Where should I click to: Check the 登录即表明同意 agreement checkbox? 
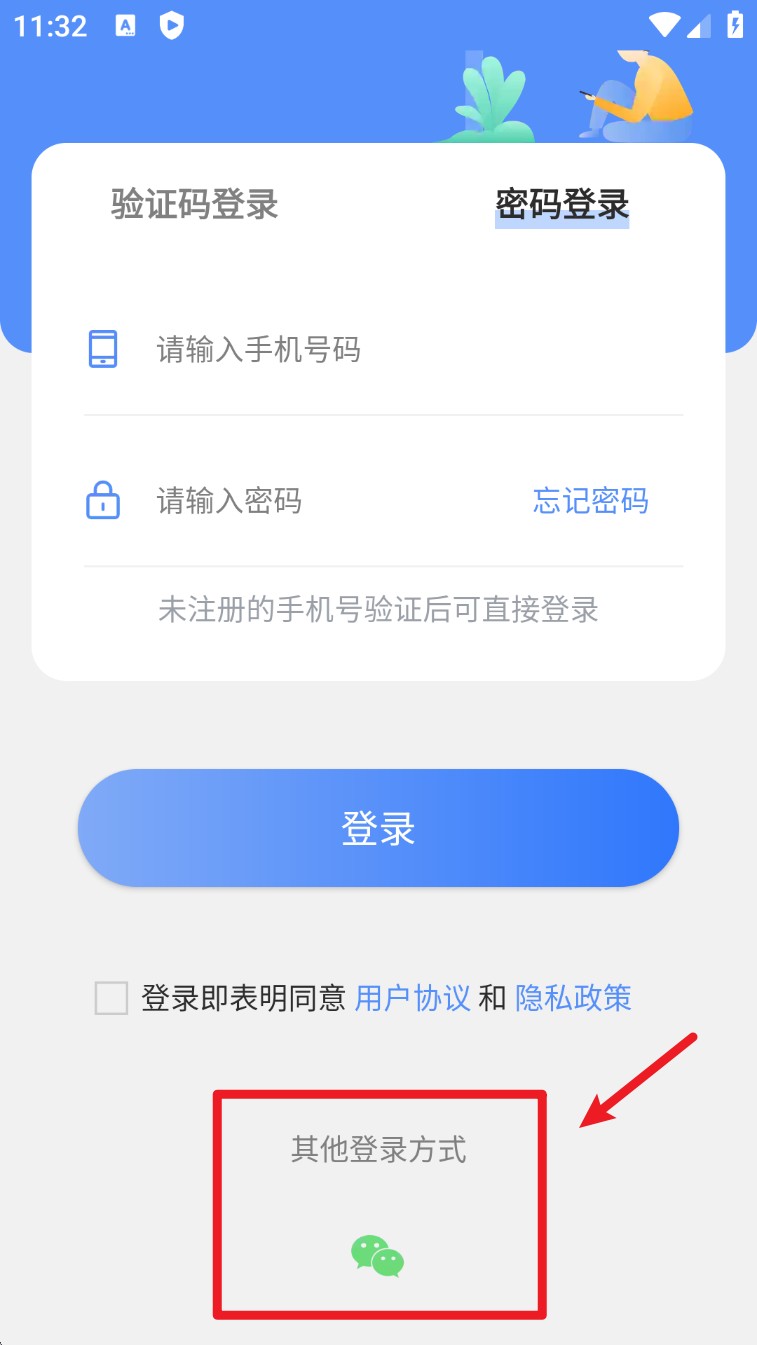tap(111, 998)
